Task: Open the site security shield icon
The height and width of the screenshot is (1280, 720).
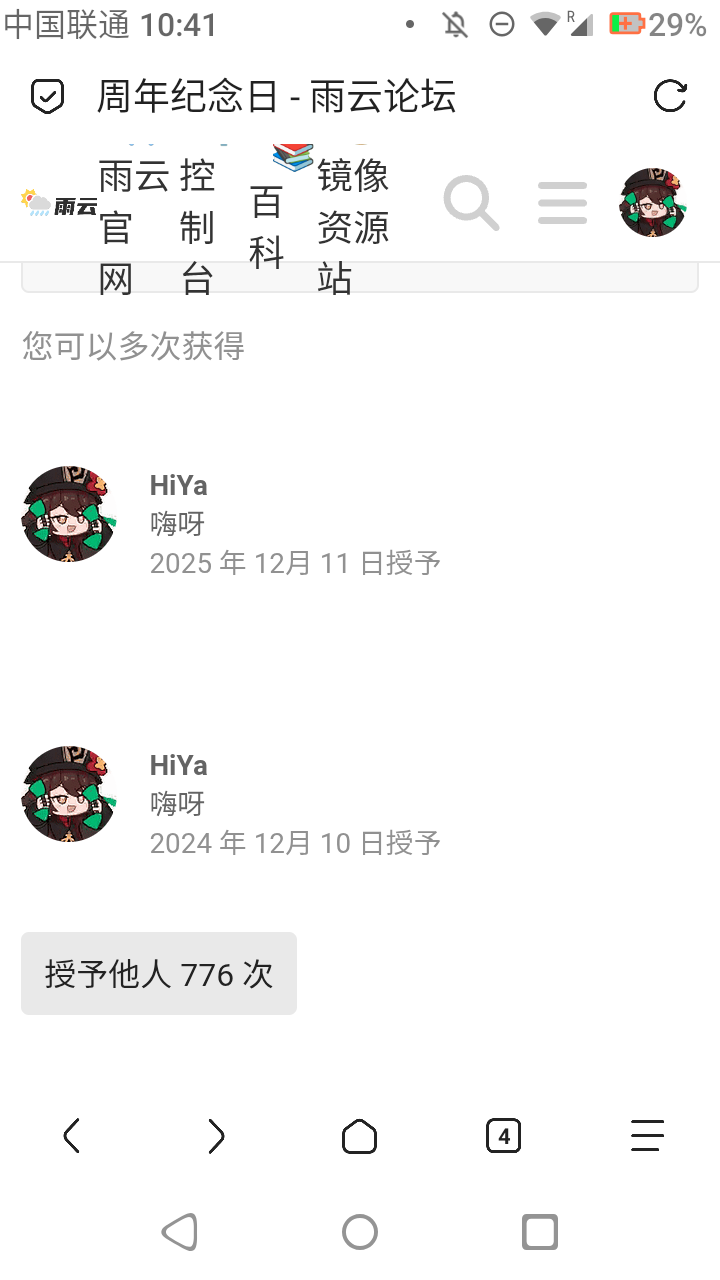Action: click(47, 97)
